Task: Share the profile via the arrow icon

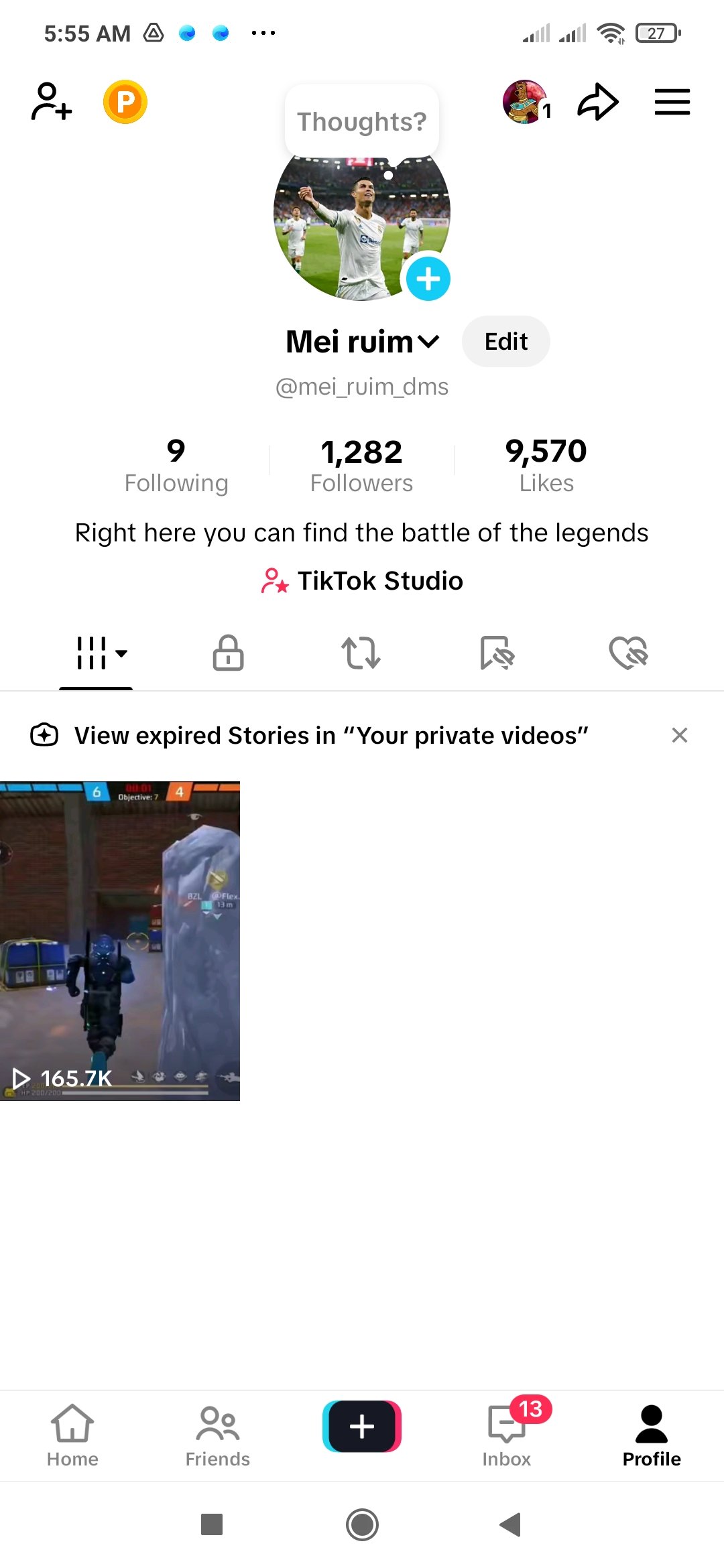Action: (x=597, y=101)
